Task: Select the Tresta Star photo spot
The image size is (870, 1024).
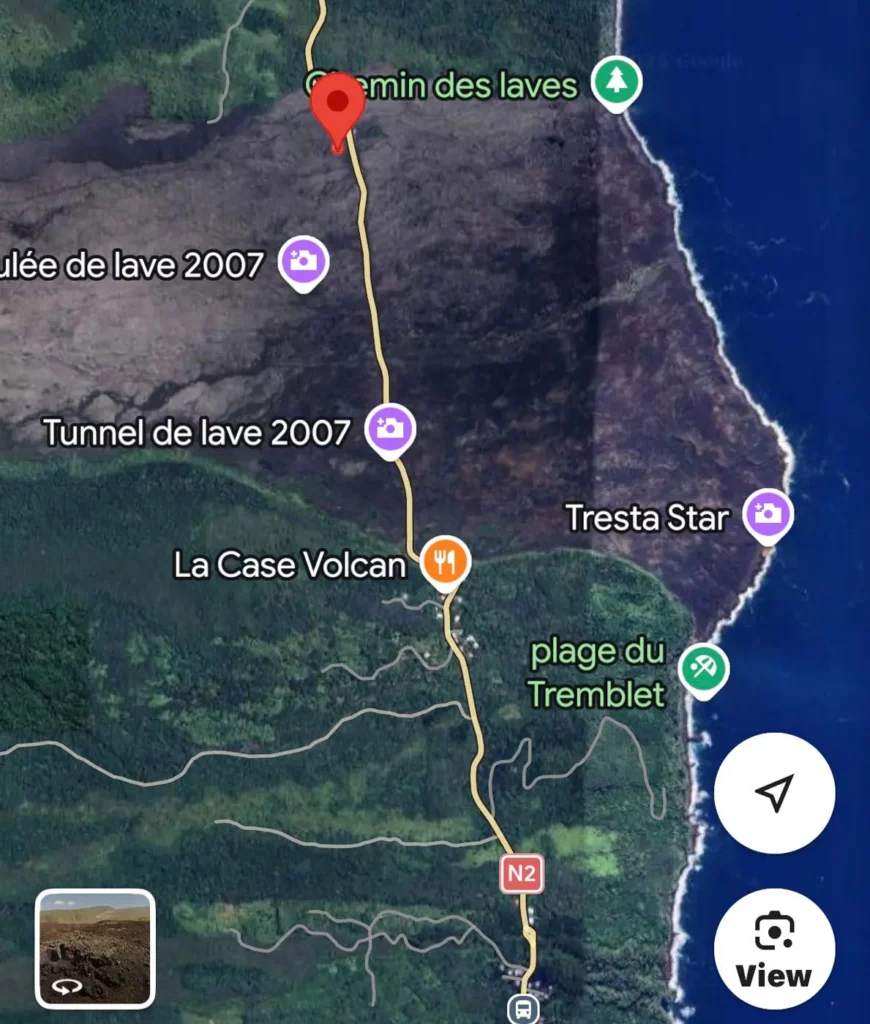Action: pos(768,515)
